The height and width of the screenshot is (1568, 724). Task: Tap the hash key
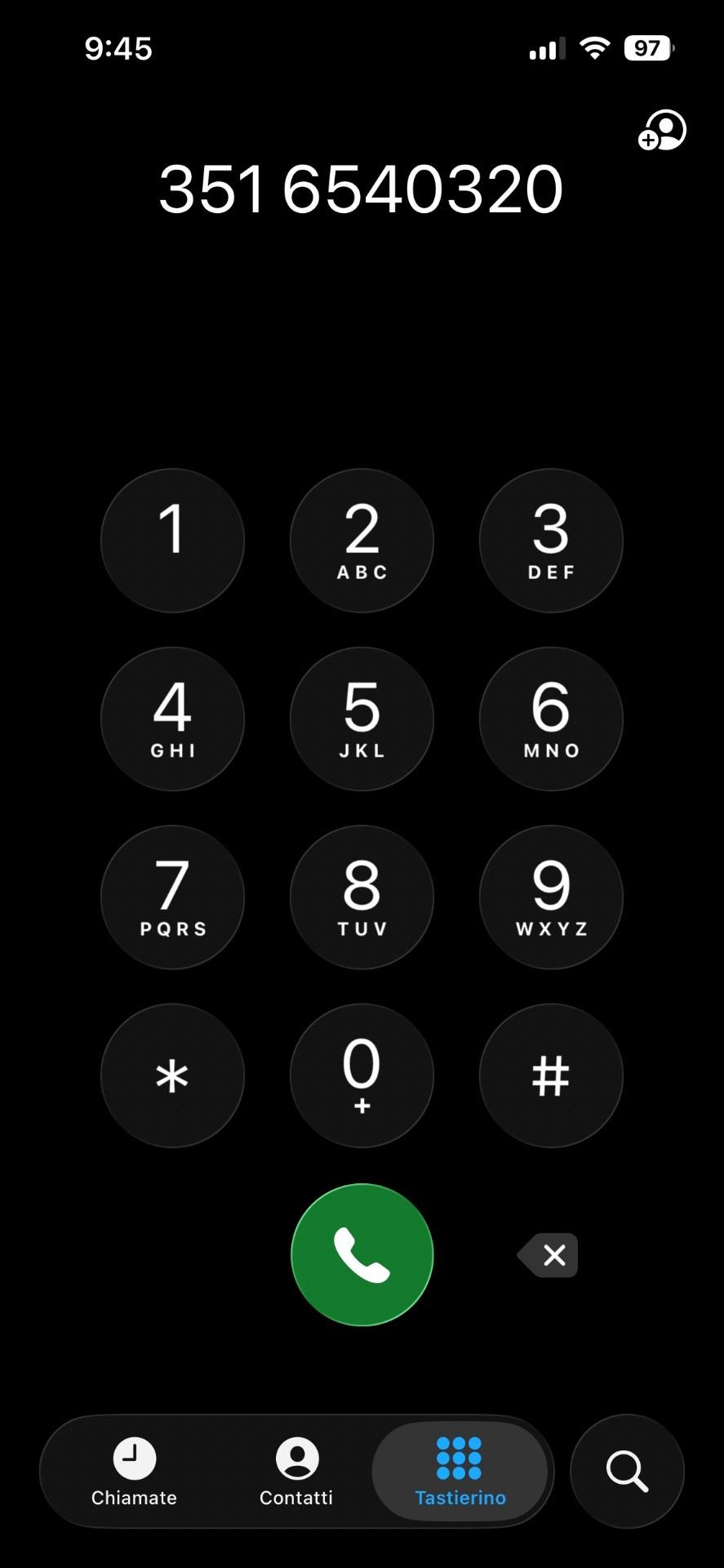pyautogui.click(x=551, y=1075)
